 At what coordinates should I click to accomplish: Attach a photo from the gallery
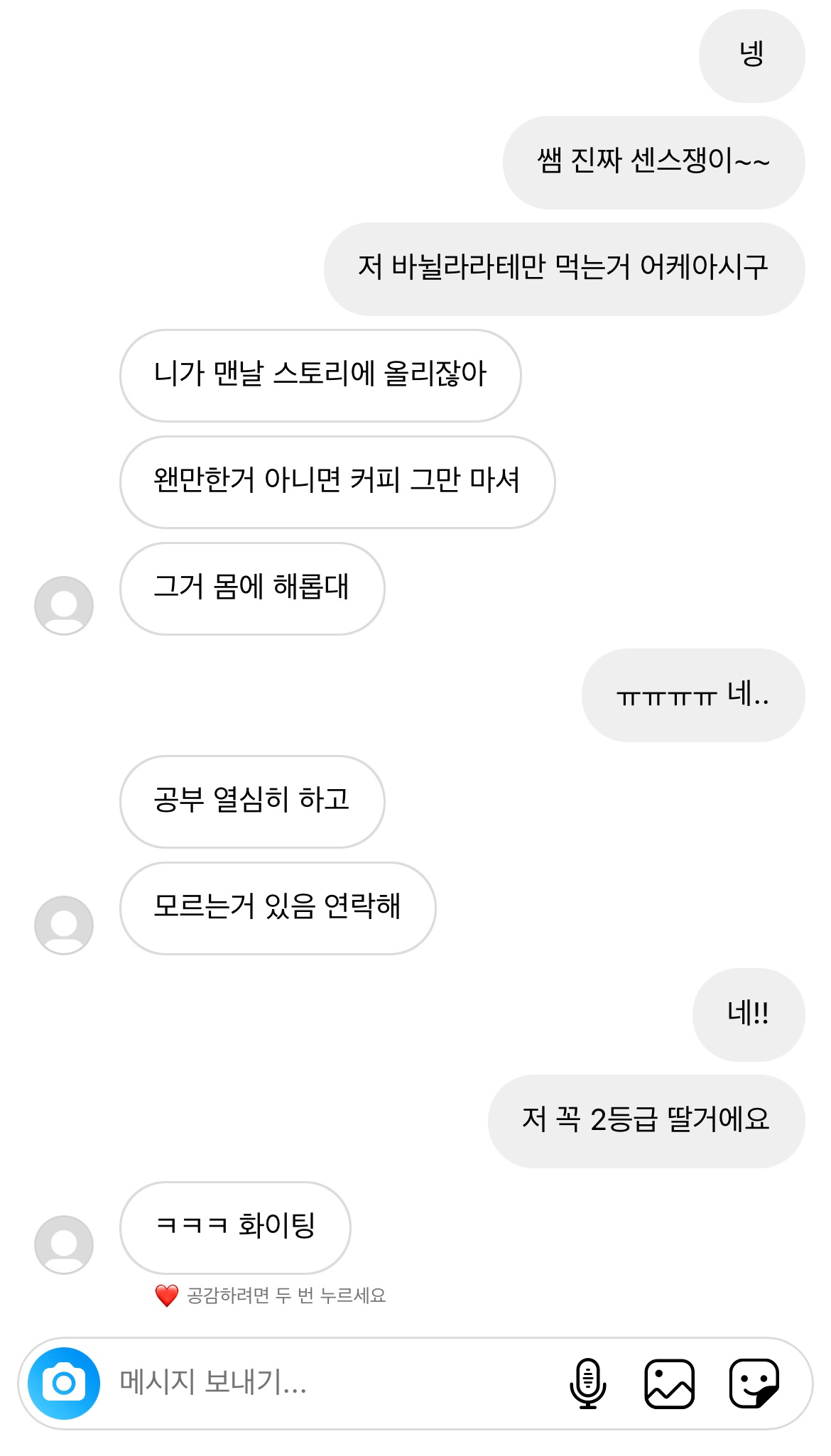click(669, 1383)
